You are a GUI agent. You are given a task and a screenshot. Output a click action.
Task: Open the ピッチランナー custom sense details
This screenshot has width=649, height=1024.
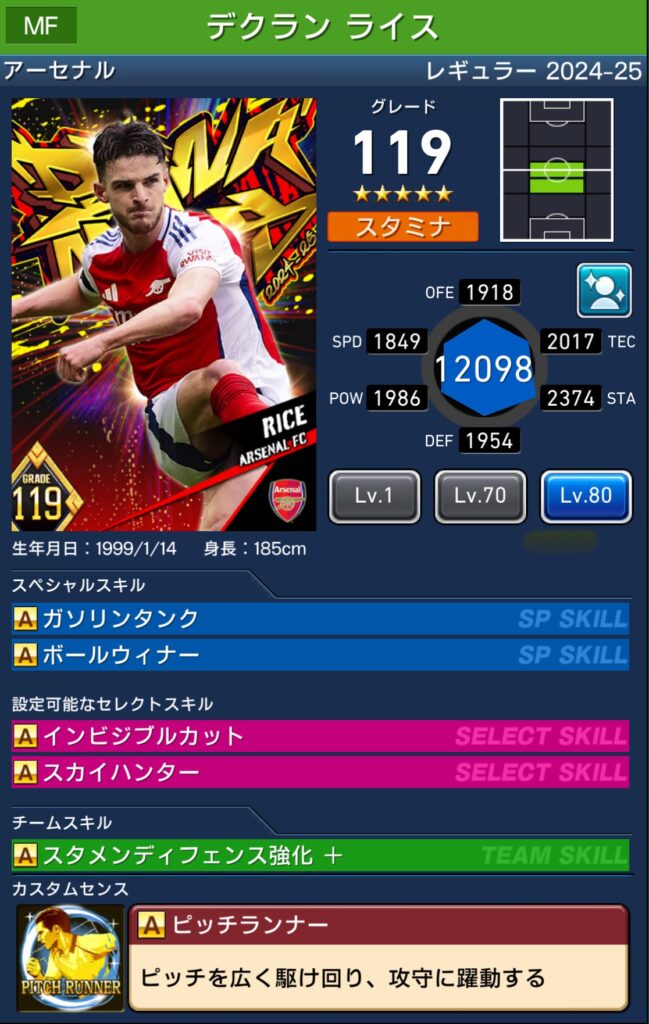378,957
